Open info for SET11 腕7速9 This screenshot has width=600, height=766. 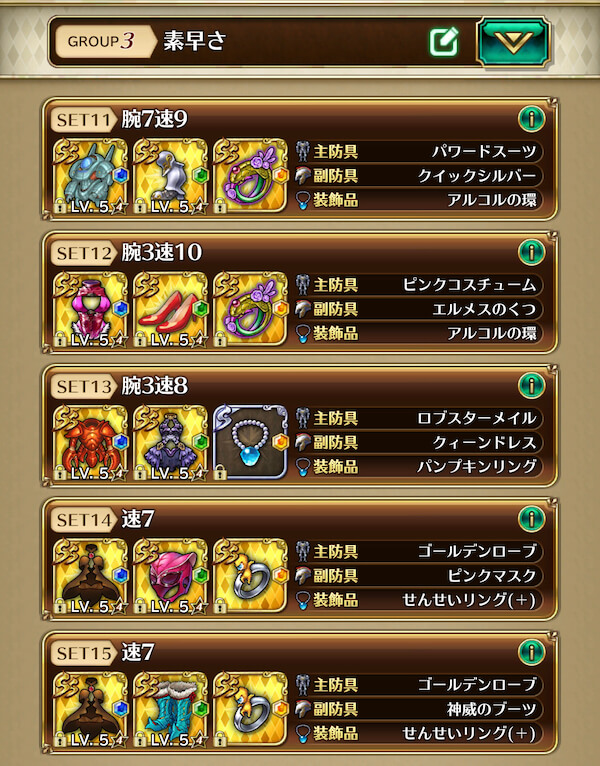pyautogui.click(x=531, y=120)
